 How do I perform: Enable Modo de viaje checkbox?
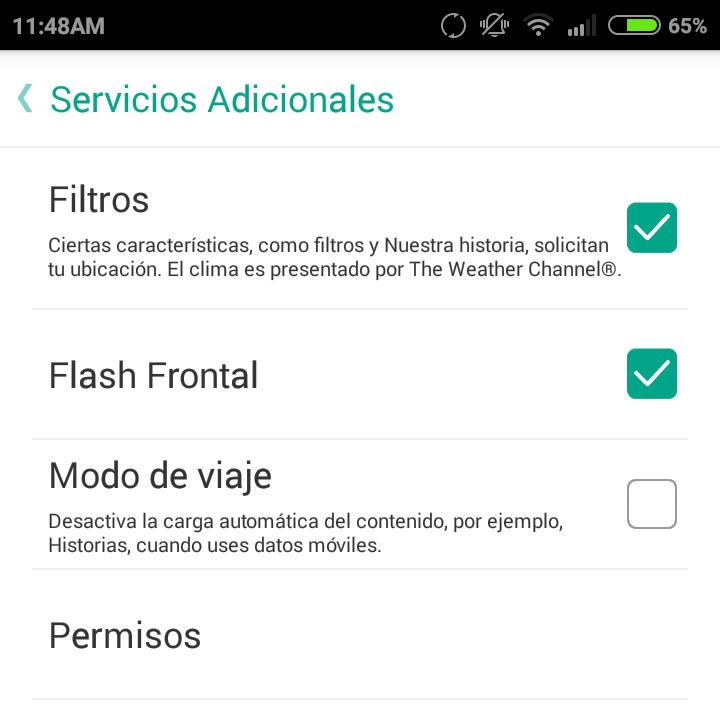(x=651, y=504)
